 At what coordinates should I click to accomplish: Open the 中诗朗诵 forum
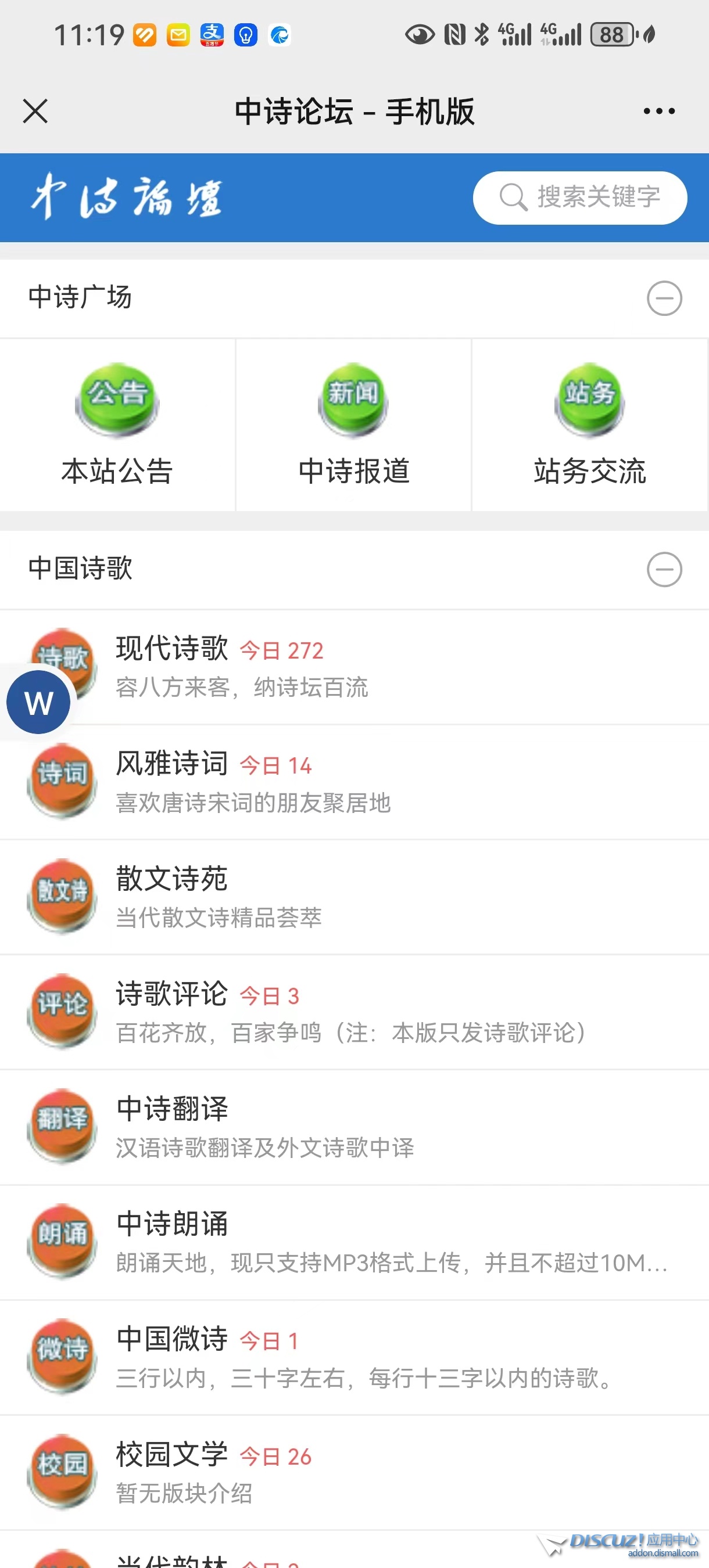[173, 1224]
